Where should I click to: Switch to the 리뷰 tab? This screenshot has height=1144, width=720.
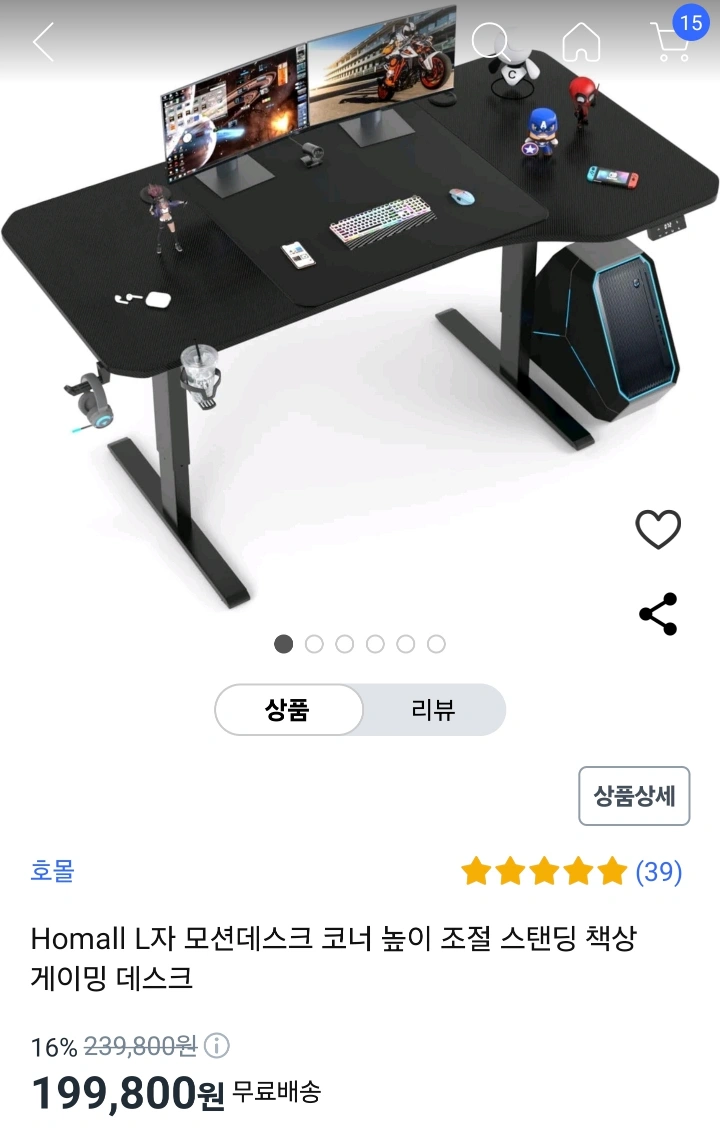433,709
